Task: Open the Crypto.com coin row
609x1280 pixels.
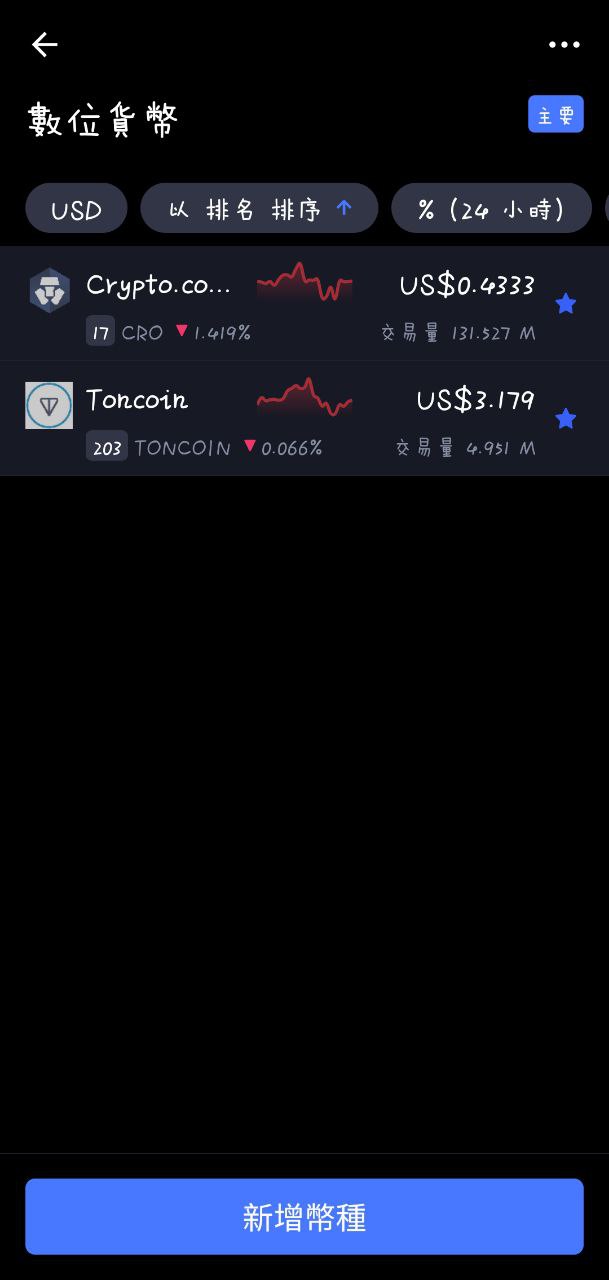Action: click(x=290, y=304)
